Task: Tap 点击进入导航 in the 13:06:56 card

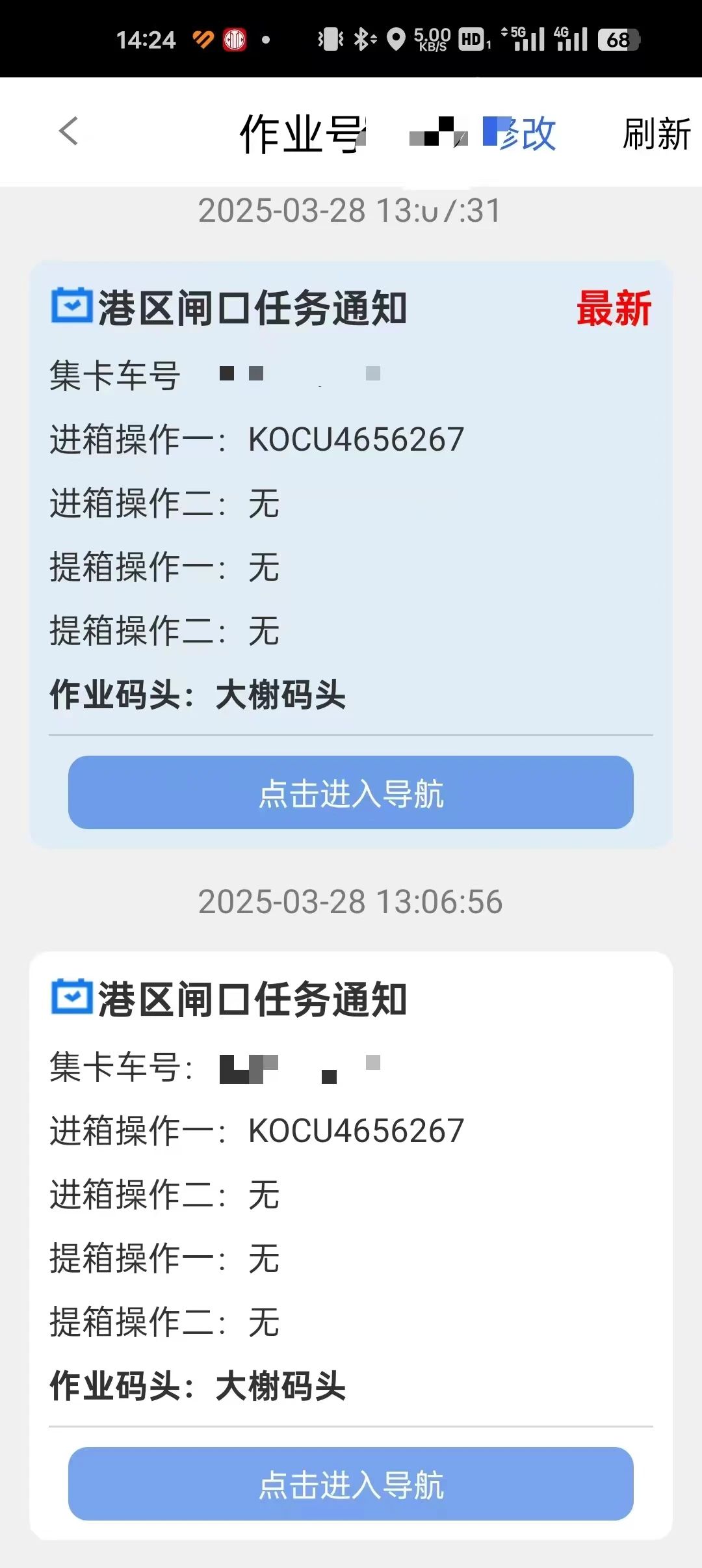Action: 351,1484
